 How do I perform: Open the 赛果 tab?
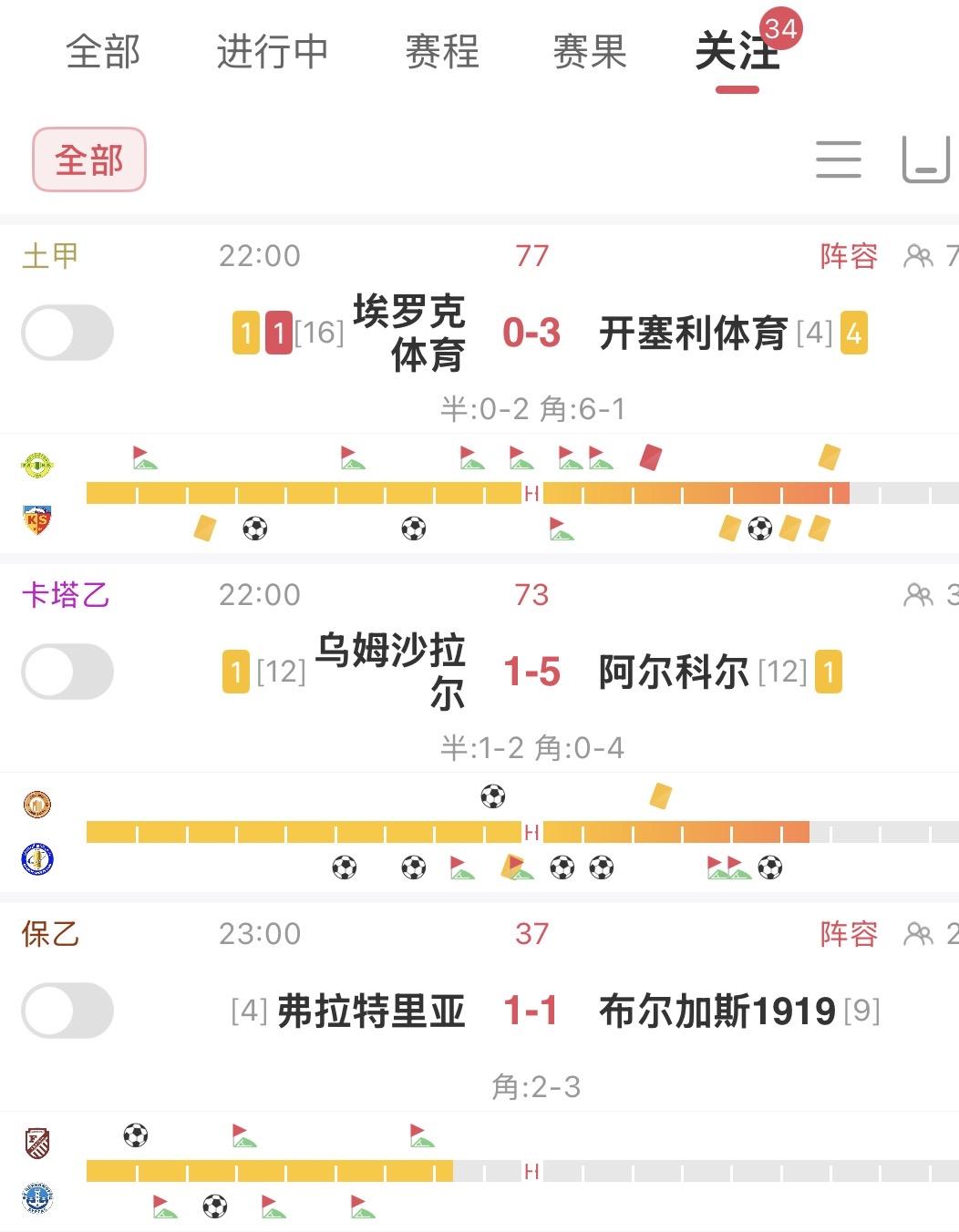[x=590, y=51]
